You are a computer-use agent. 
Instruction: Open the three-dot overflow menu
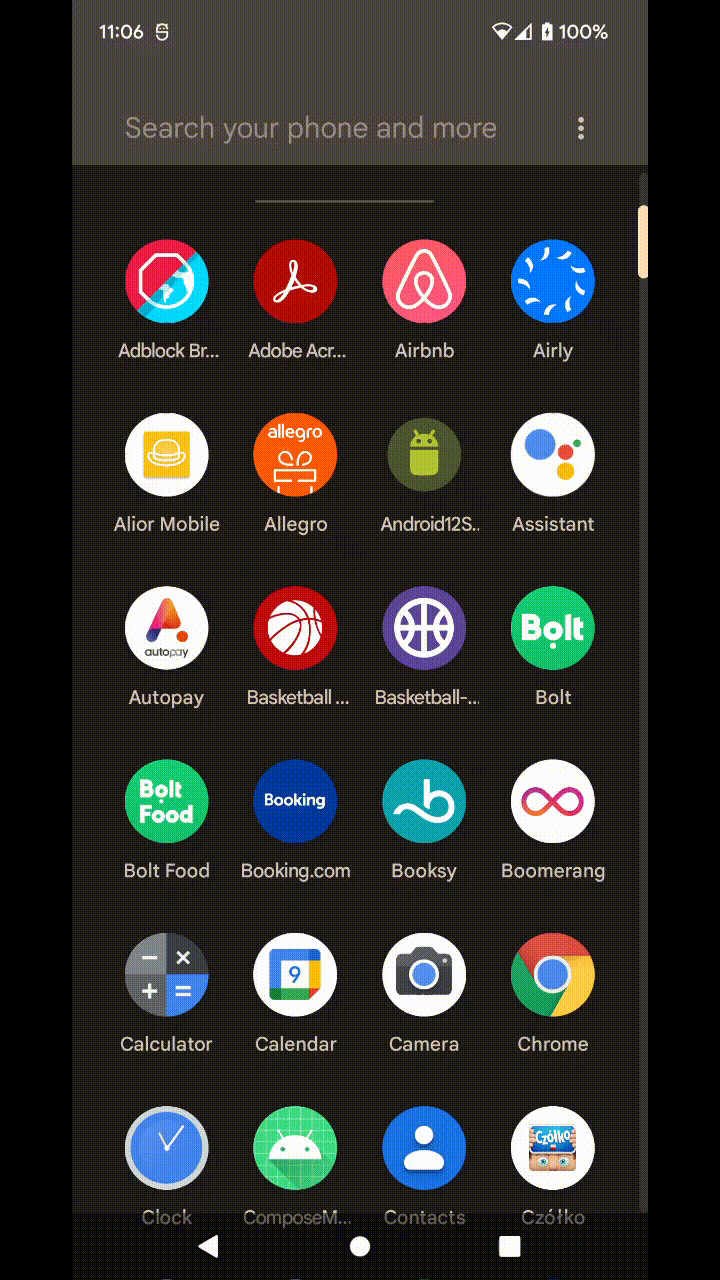coord(581,128)
